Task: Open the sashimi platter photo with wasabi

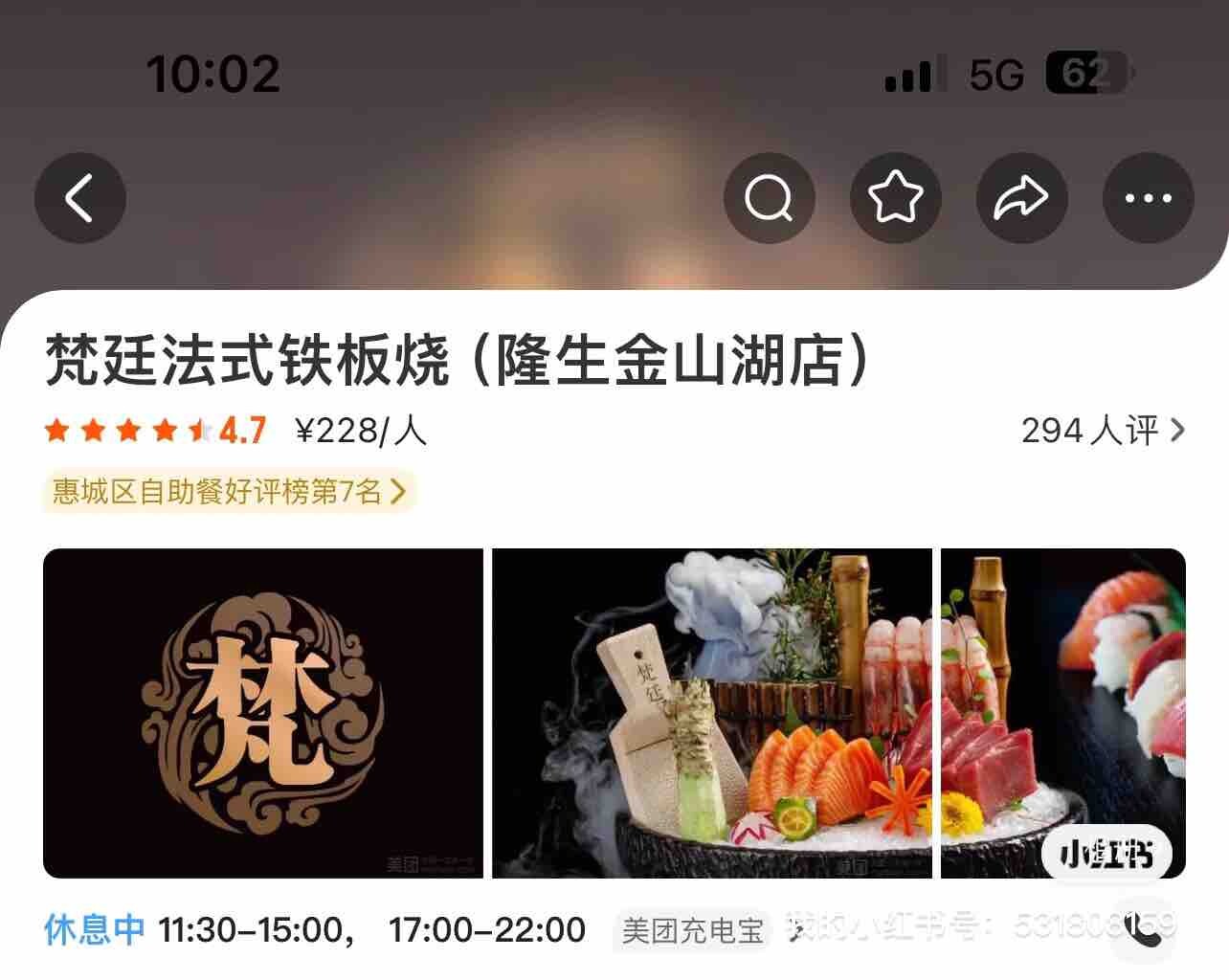Action: click(711, 713)
